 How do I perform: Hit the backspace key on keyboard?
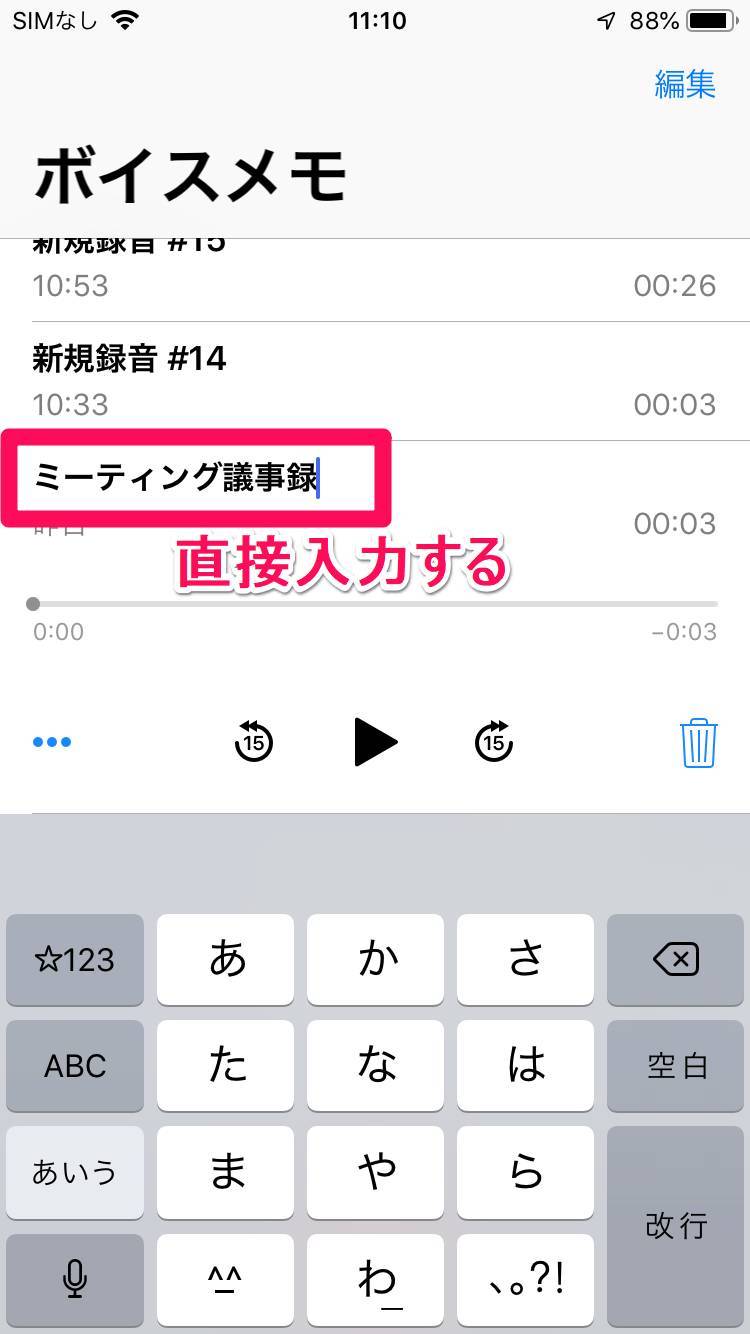(676, 960)
